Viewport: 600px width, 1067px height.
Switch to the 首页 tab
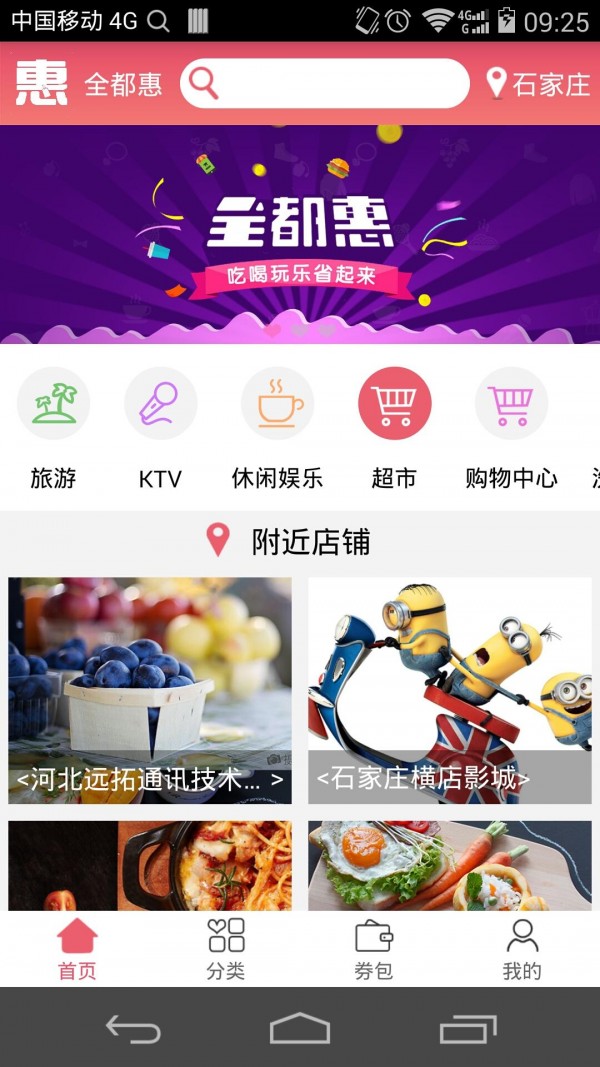tap(77, 949)
